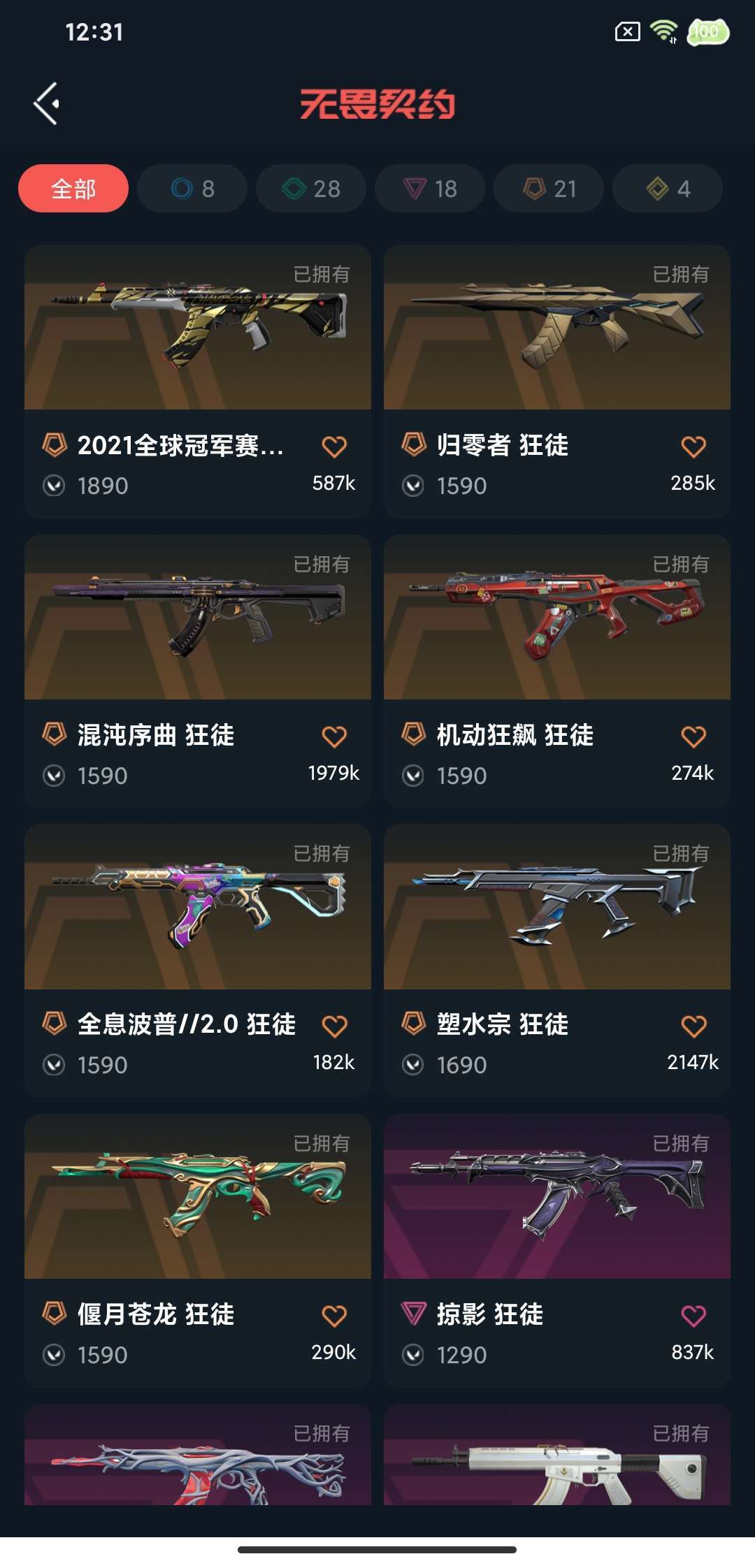Open the 归零者 狂徒 skin card
The width and height of the screenshot is (755, 1568).
[557, 381]
